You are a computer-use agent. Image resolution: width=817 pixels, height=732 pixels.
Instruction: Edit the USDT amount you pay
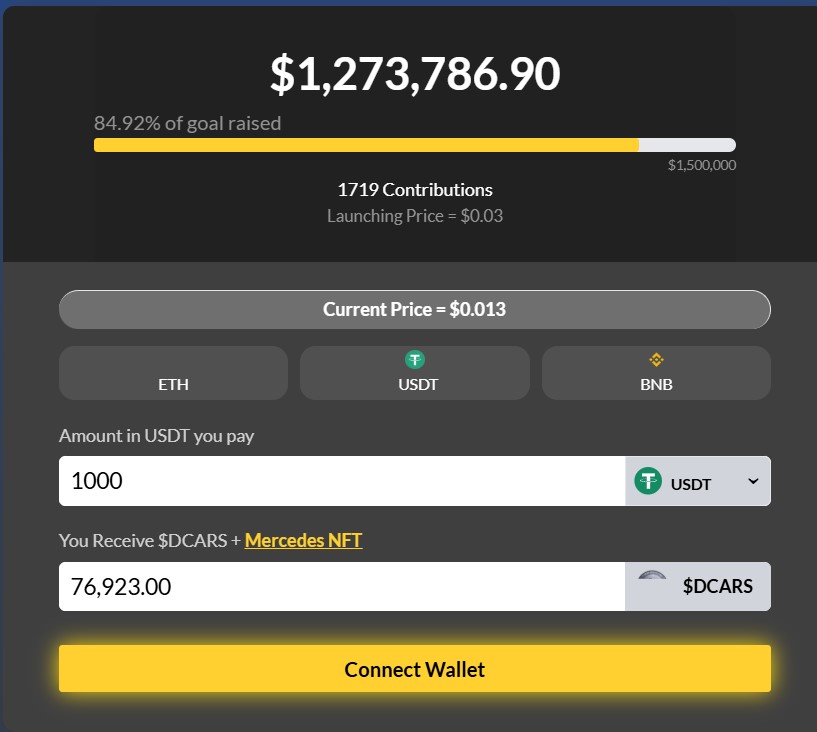[340, 481]
